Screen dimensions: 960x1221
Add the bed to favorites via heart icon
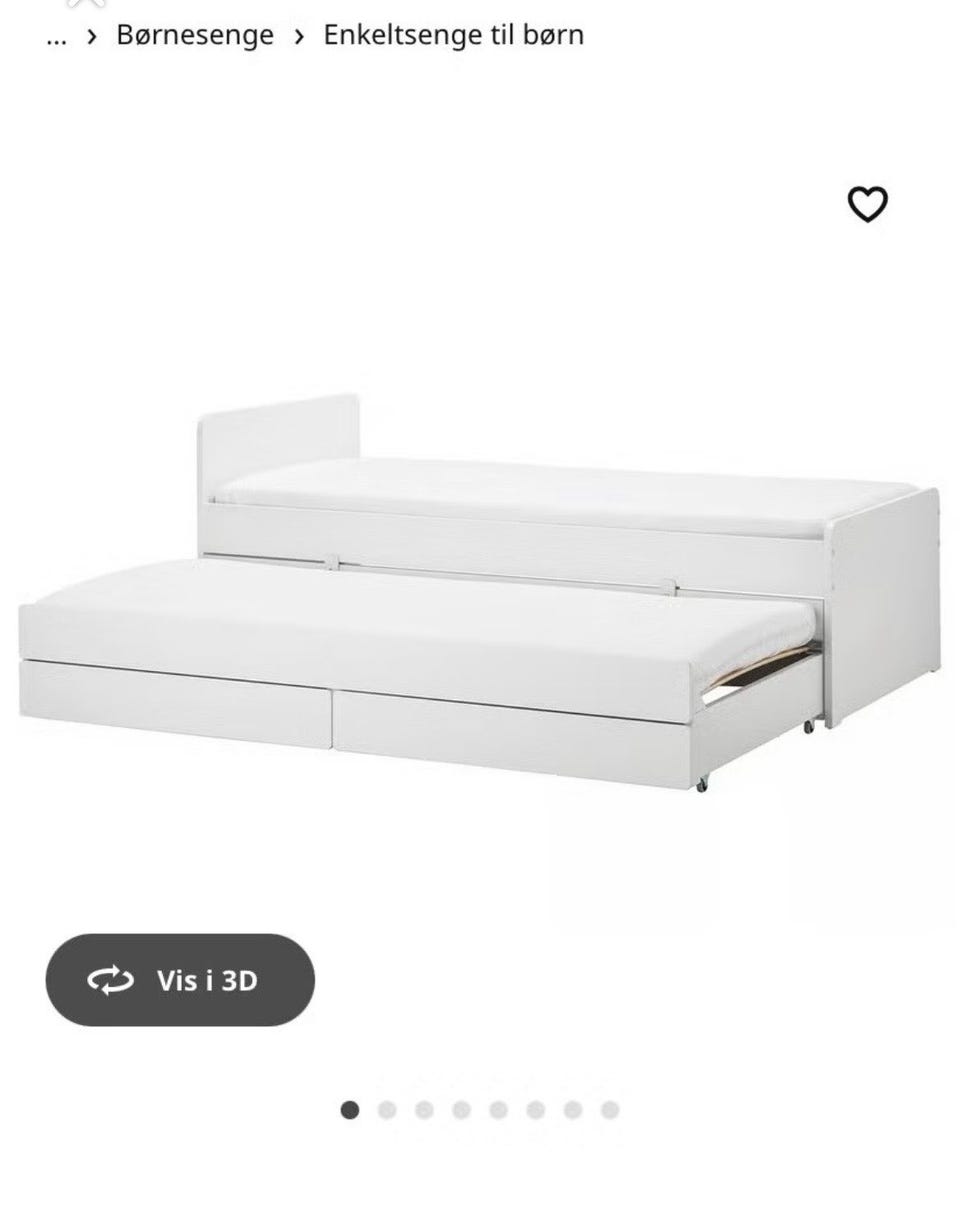tap(867, 203)
